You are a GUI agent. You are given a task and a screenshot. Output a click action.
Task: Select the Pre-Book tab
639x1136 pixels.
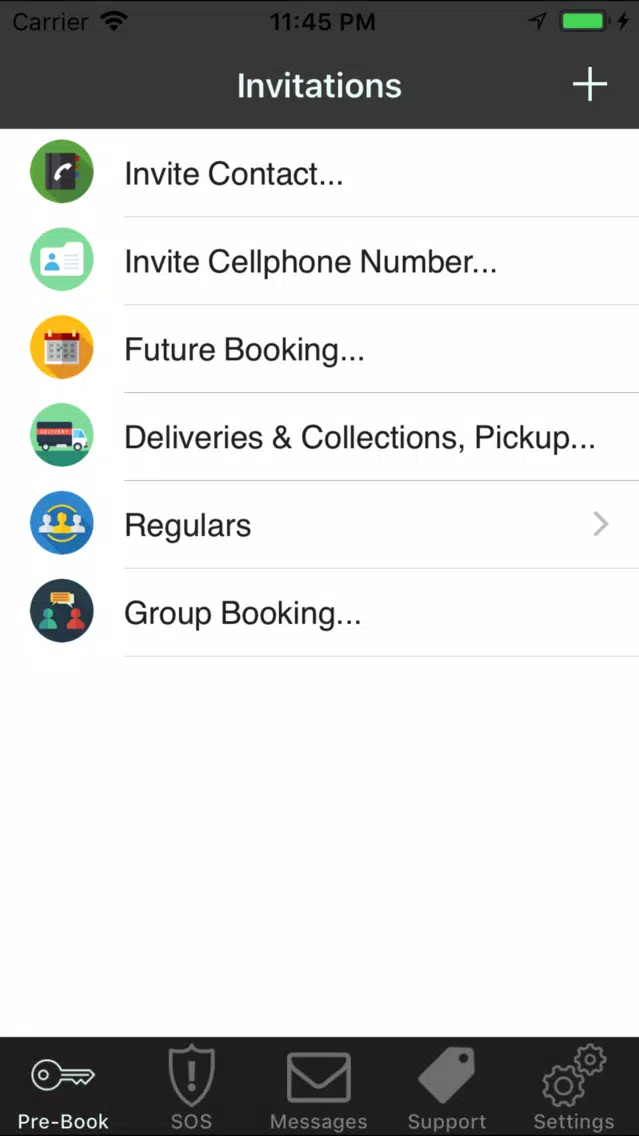pyautogui.click(x=63, y=1087)
